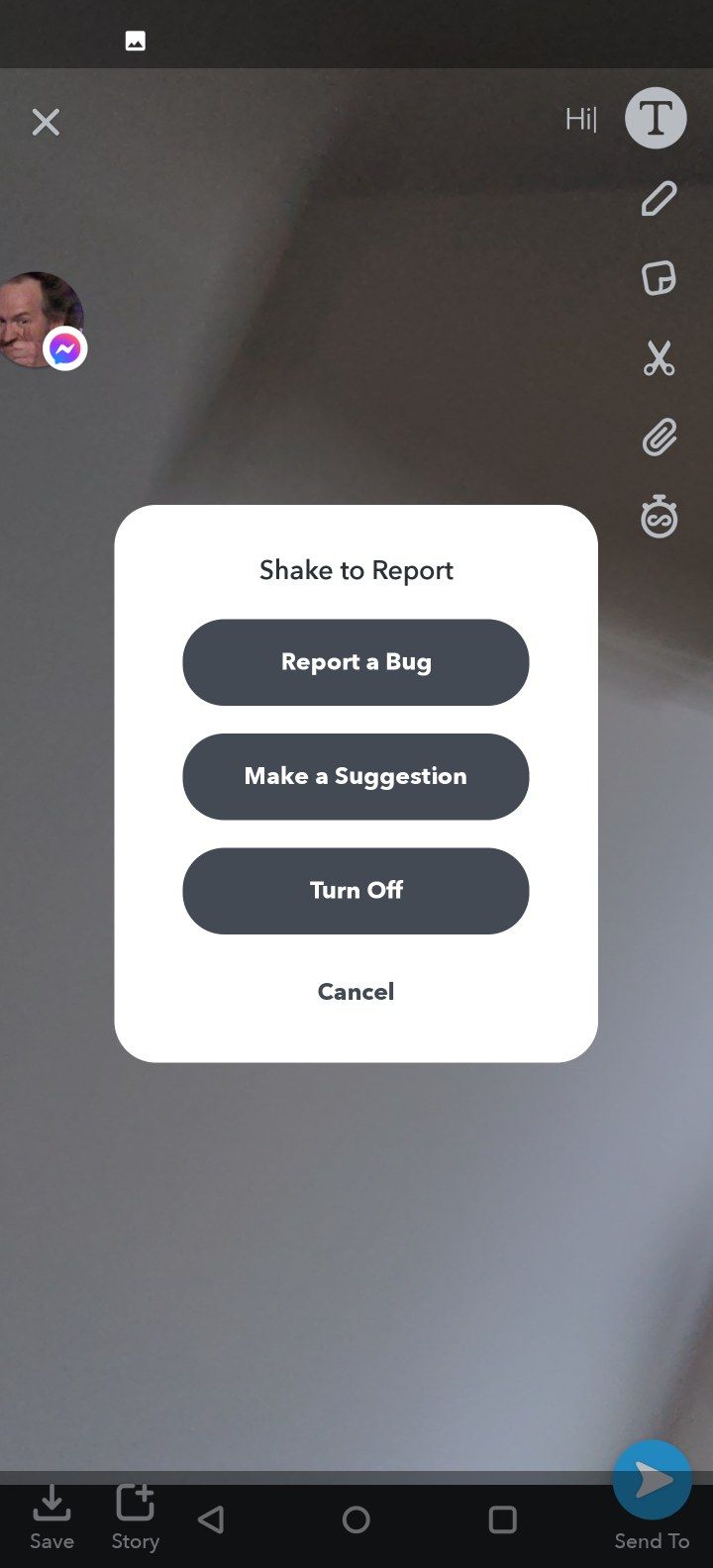
Task: Tap Report a Bug button
Action: click(356, 662)
